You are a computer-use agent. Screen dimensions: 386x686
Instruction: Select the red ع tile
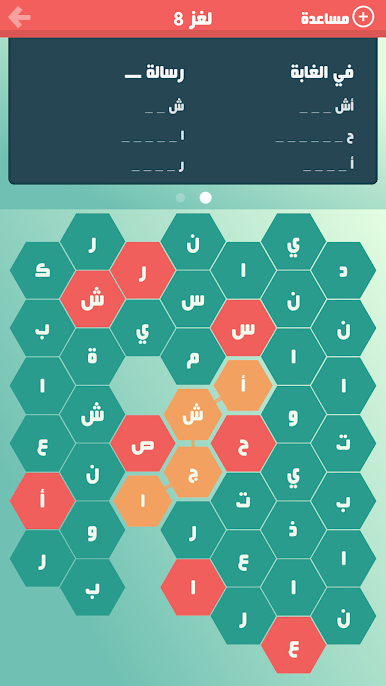coord(294,645)
